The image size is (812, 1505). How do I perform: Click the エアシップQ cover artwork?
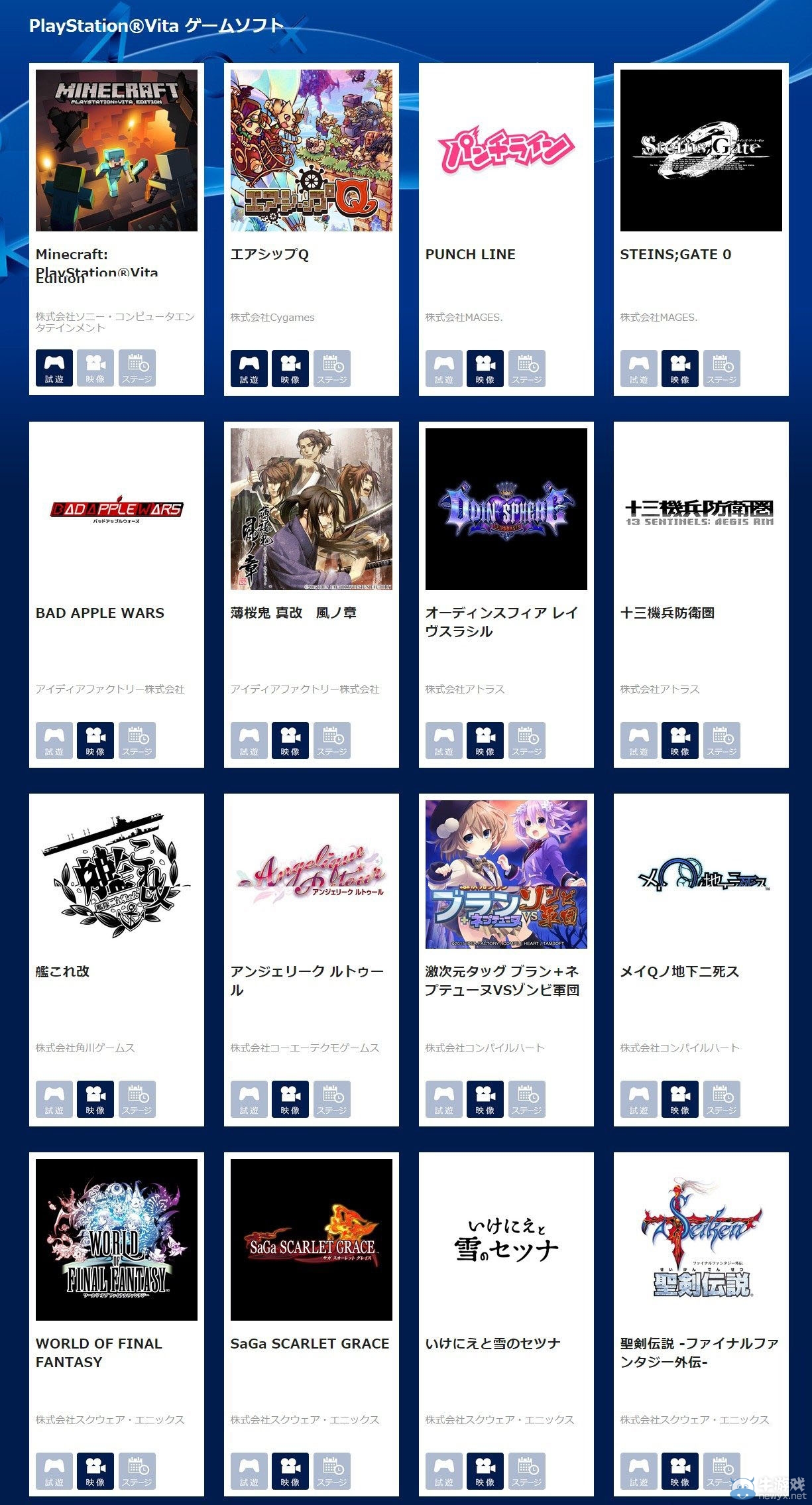[311, 150]
